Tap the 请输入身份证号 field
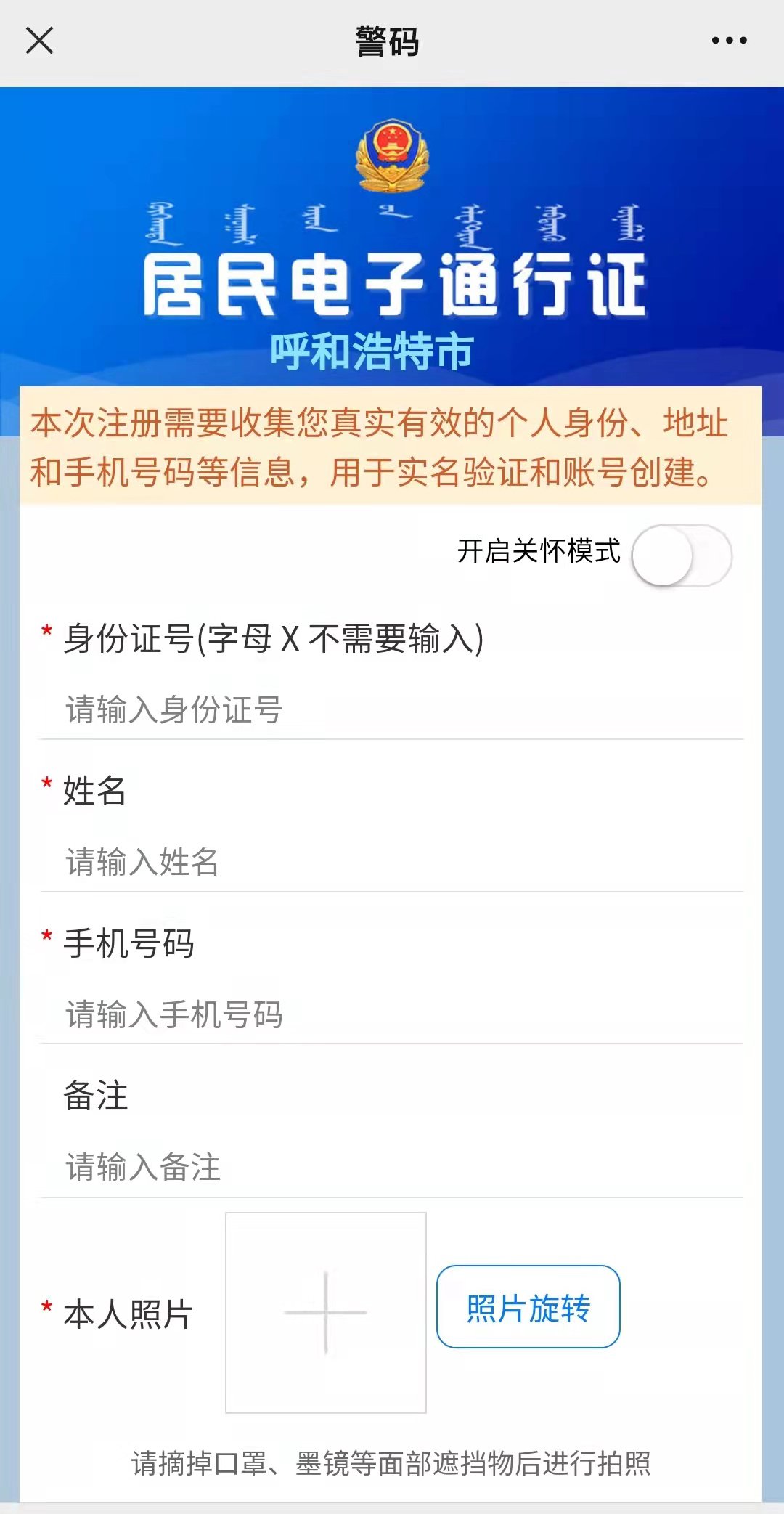Screen dimensions: 784x1514 [x=392, y=709]
